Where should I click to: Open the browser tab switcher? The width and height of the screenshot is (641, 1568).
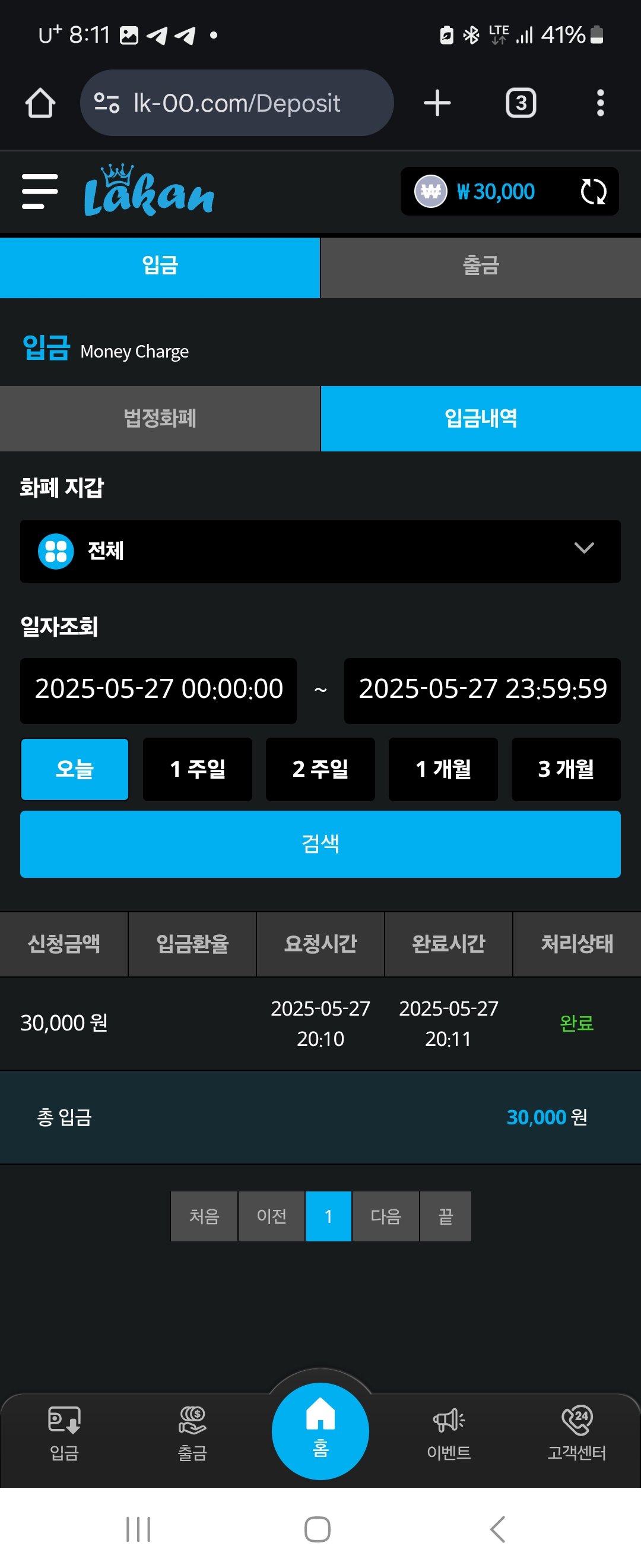pos(521,103)
